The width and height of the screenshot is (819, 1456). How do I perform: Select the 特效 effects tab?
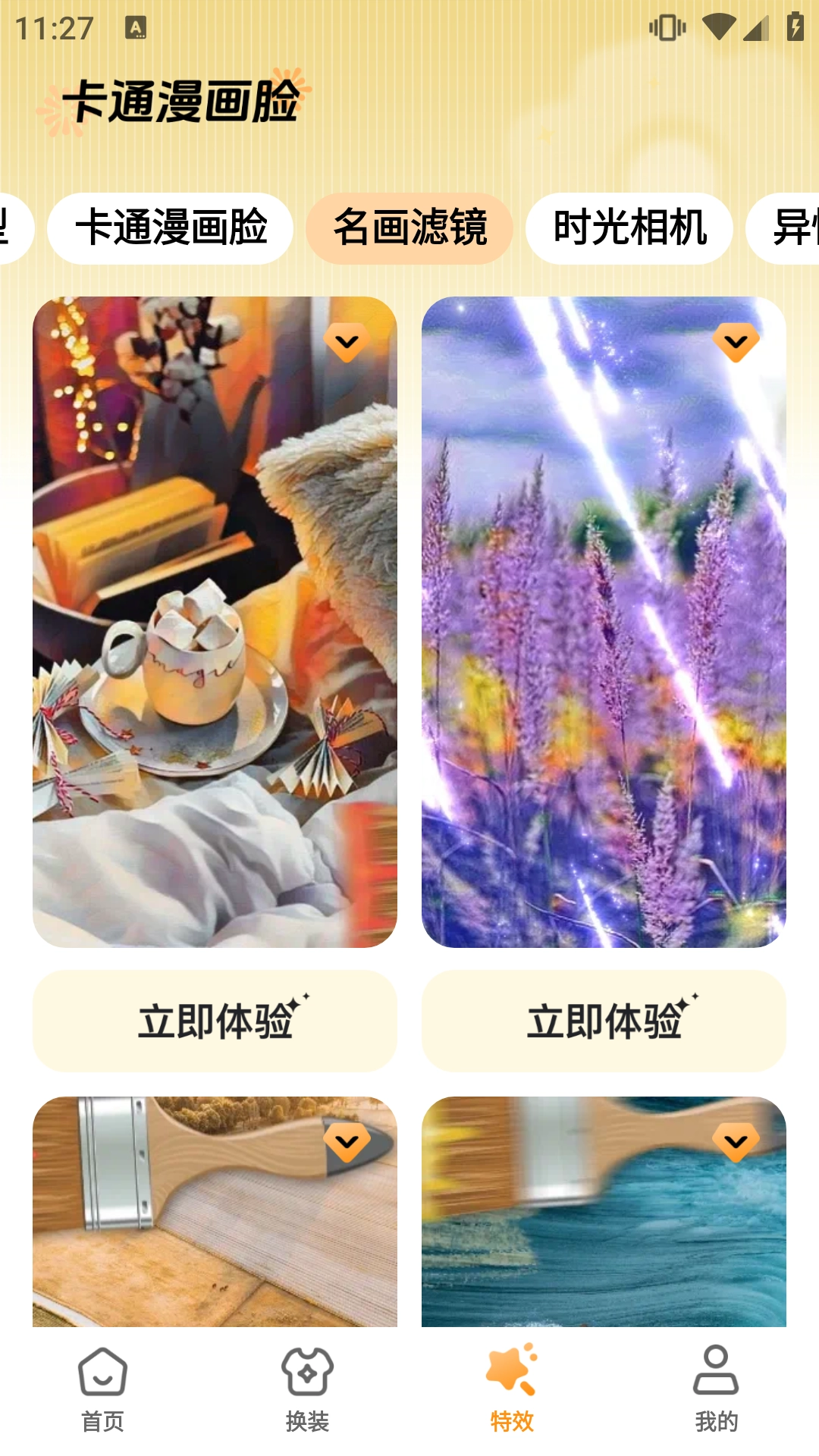click(x=512, y=1389)
